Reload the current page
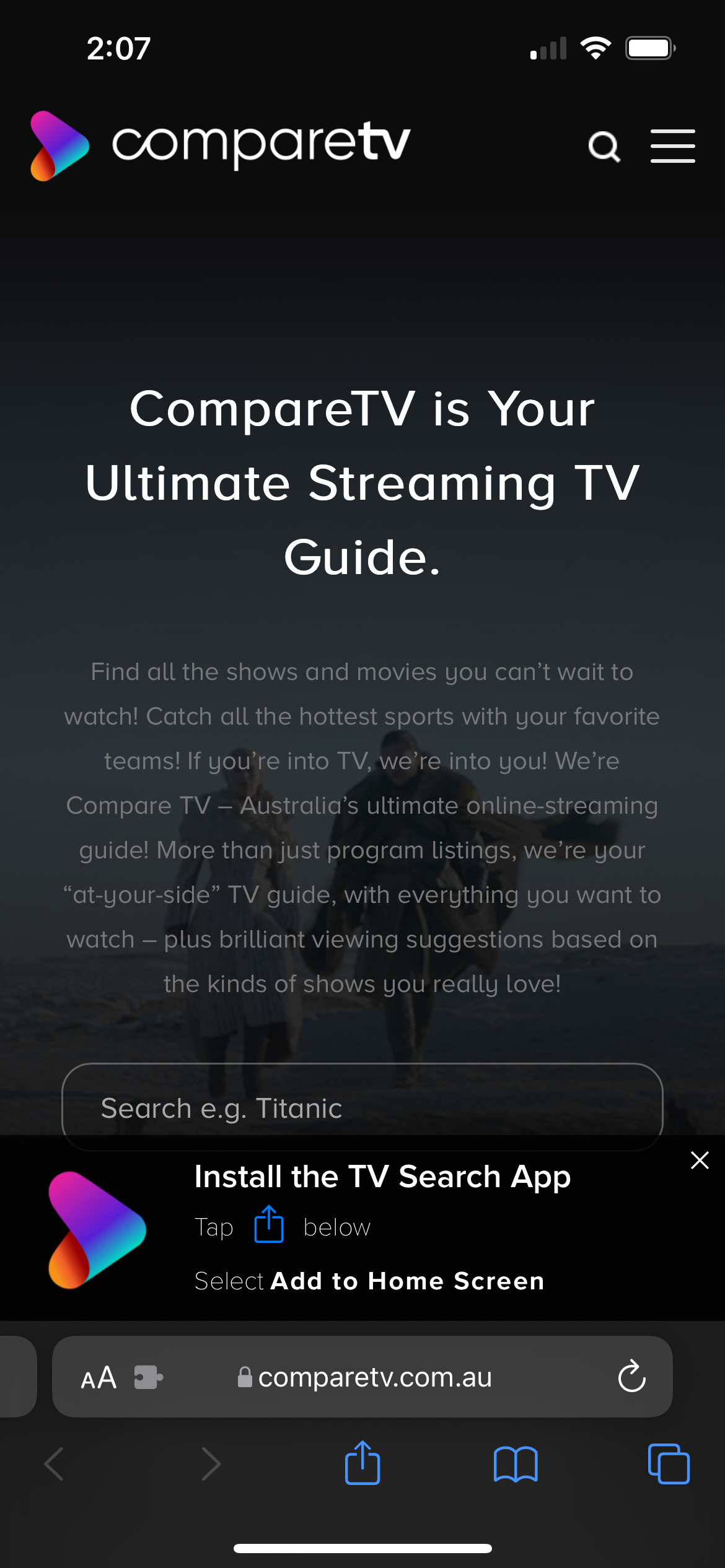725x1568 pixels. (632, 1378)
